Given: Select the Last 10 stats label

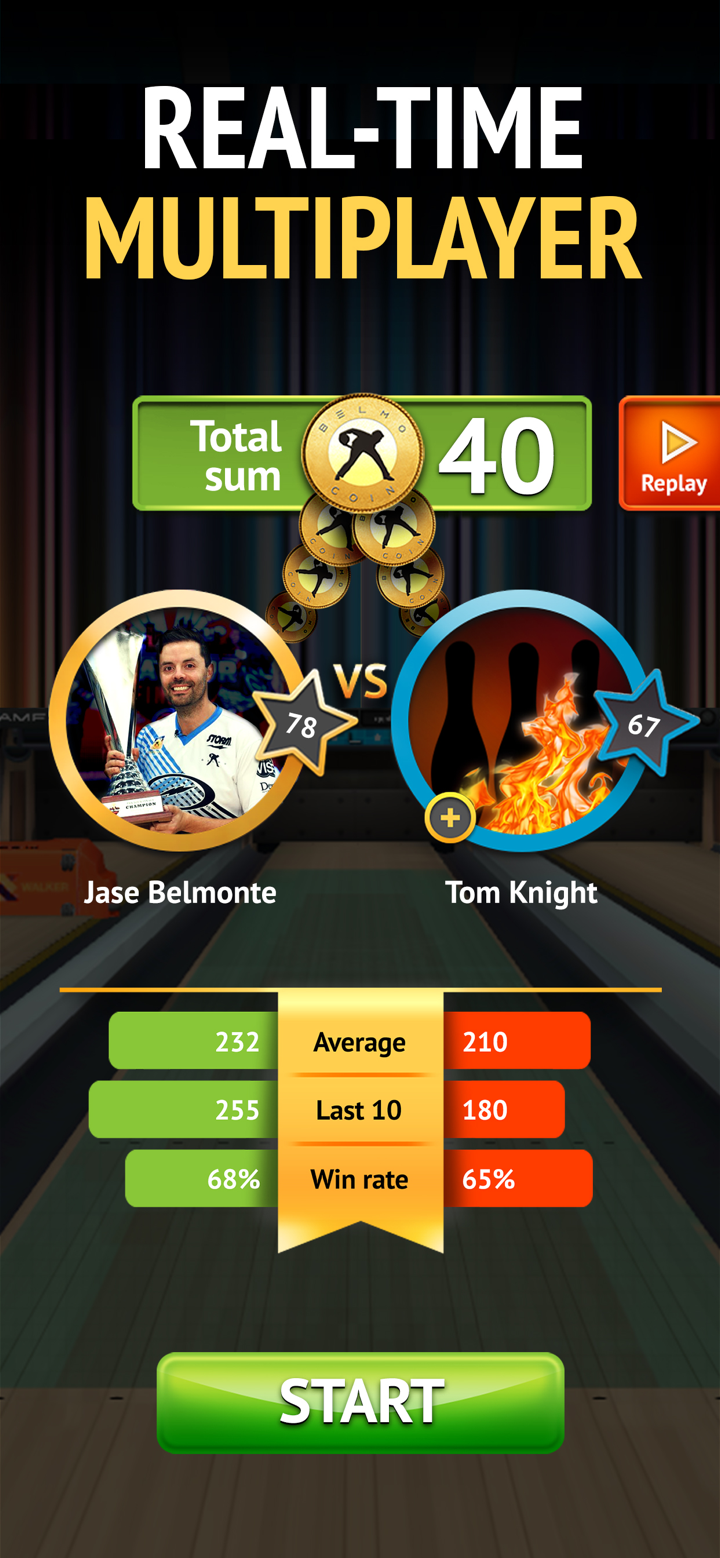Looking at the screenshot, I should coord(360,1110).
